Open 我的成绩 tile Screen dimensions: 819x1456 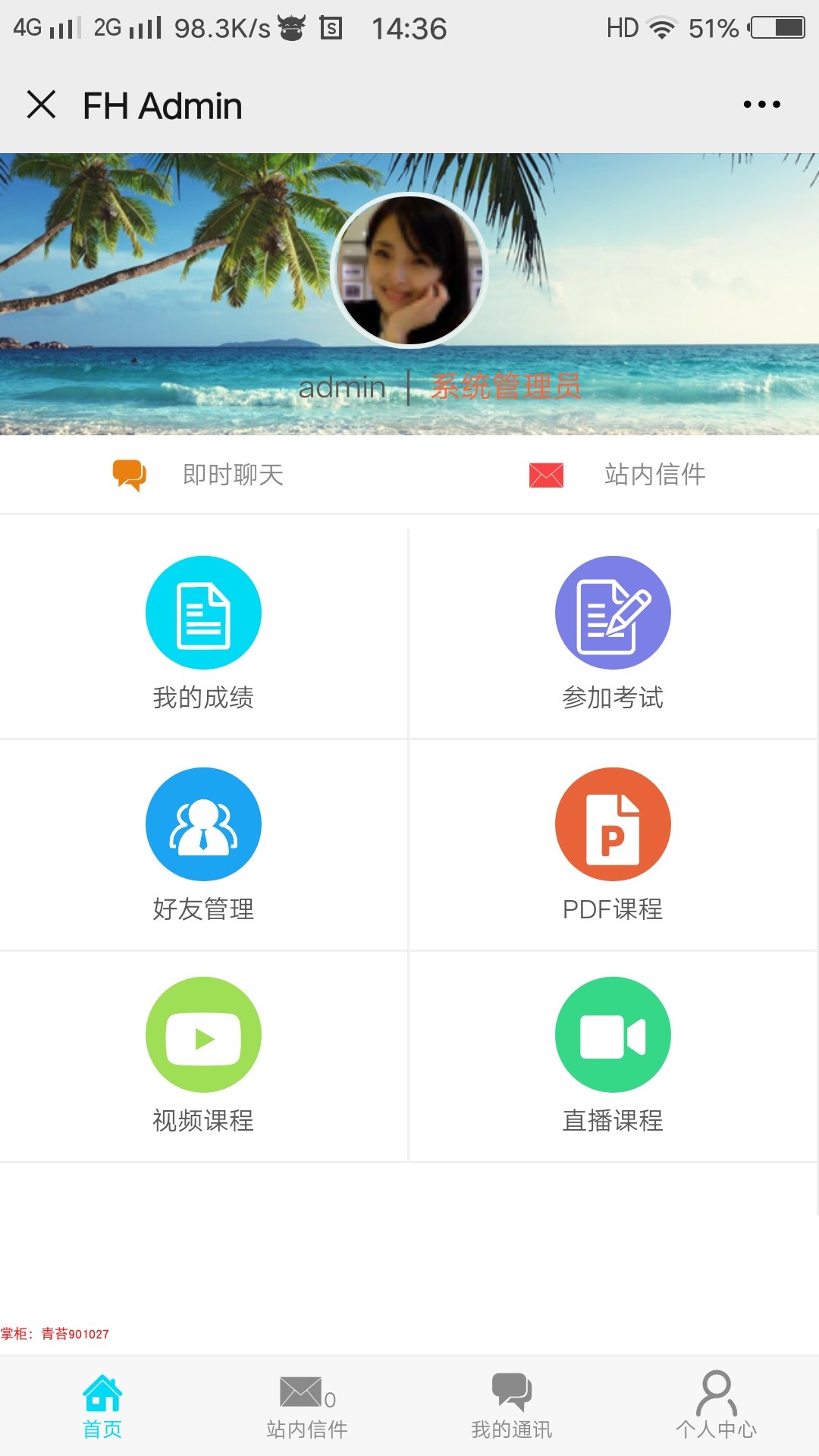pos(203,634)
